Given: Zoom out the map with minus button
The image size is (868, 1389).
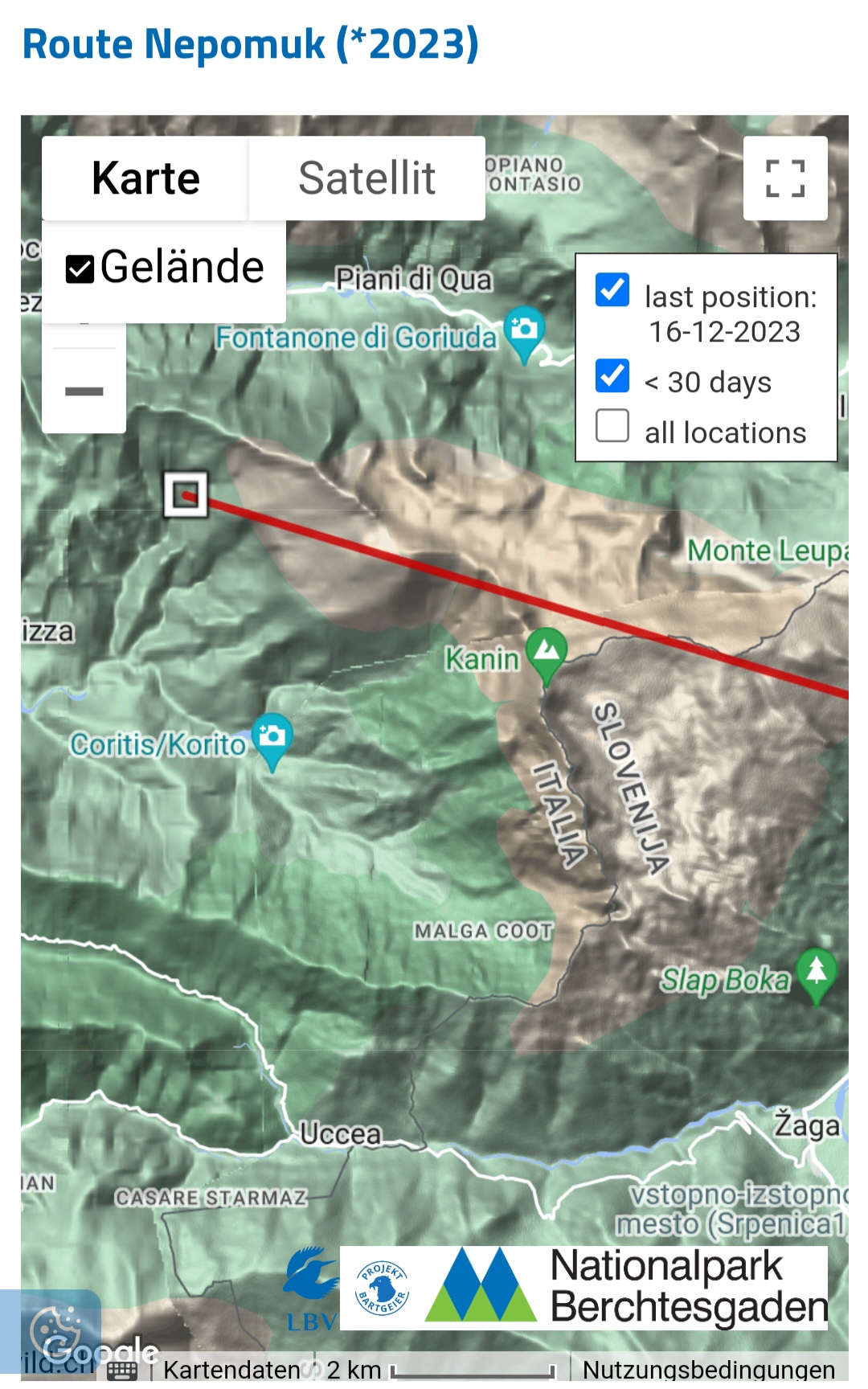Looking at the screenshot, I should (x=84, y=391).
